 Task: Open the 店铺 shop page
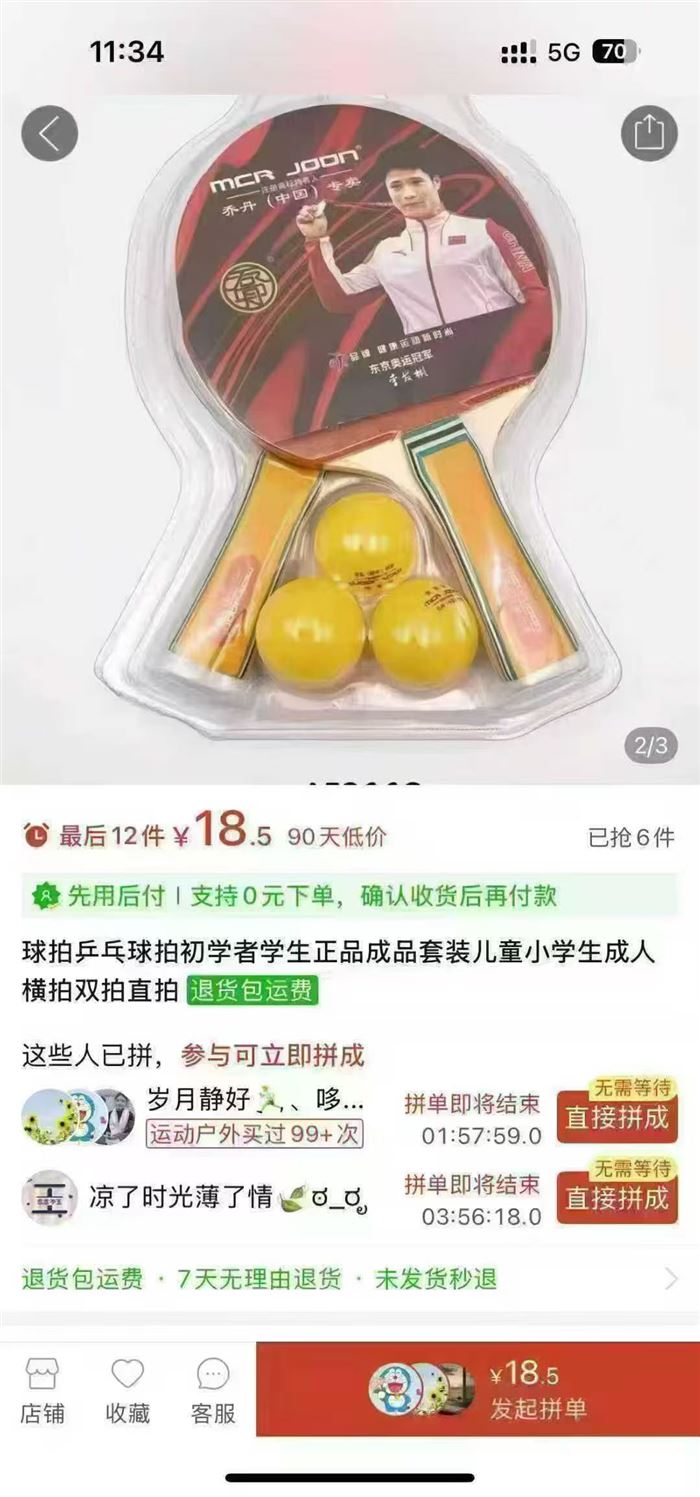[43, 1390]
